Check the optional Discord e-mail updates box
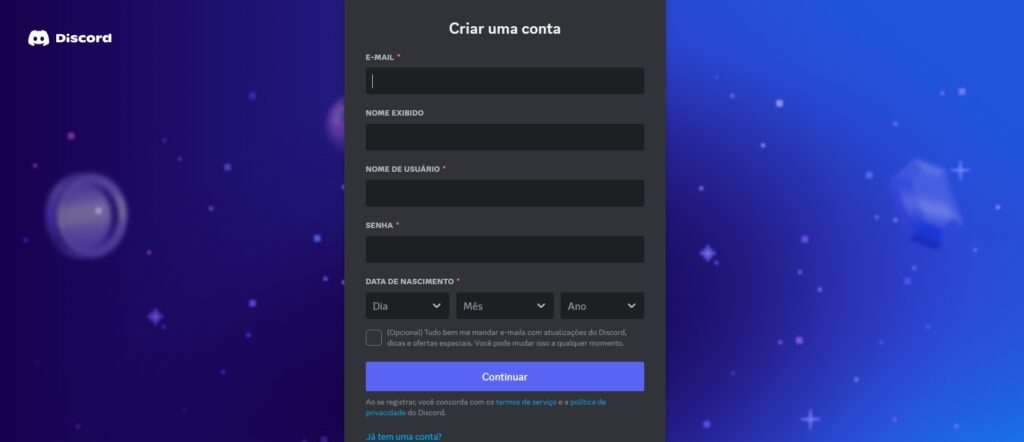 tap(374, 337)
